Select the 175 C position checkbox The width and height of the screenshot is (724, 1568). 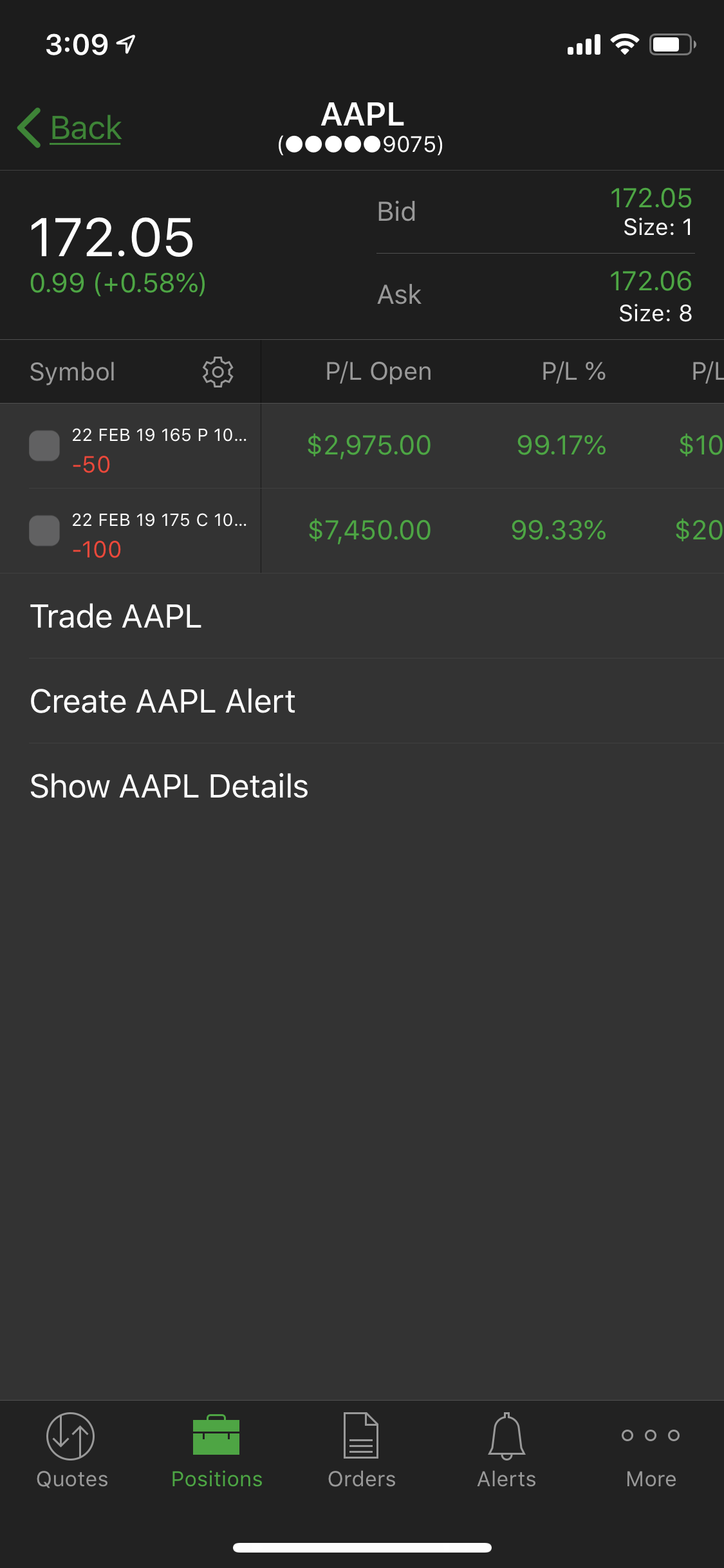pyautogui.click(x=44, y=531)
